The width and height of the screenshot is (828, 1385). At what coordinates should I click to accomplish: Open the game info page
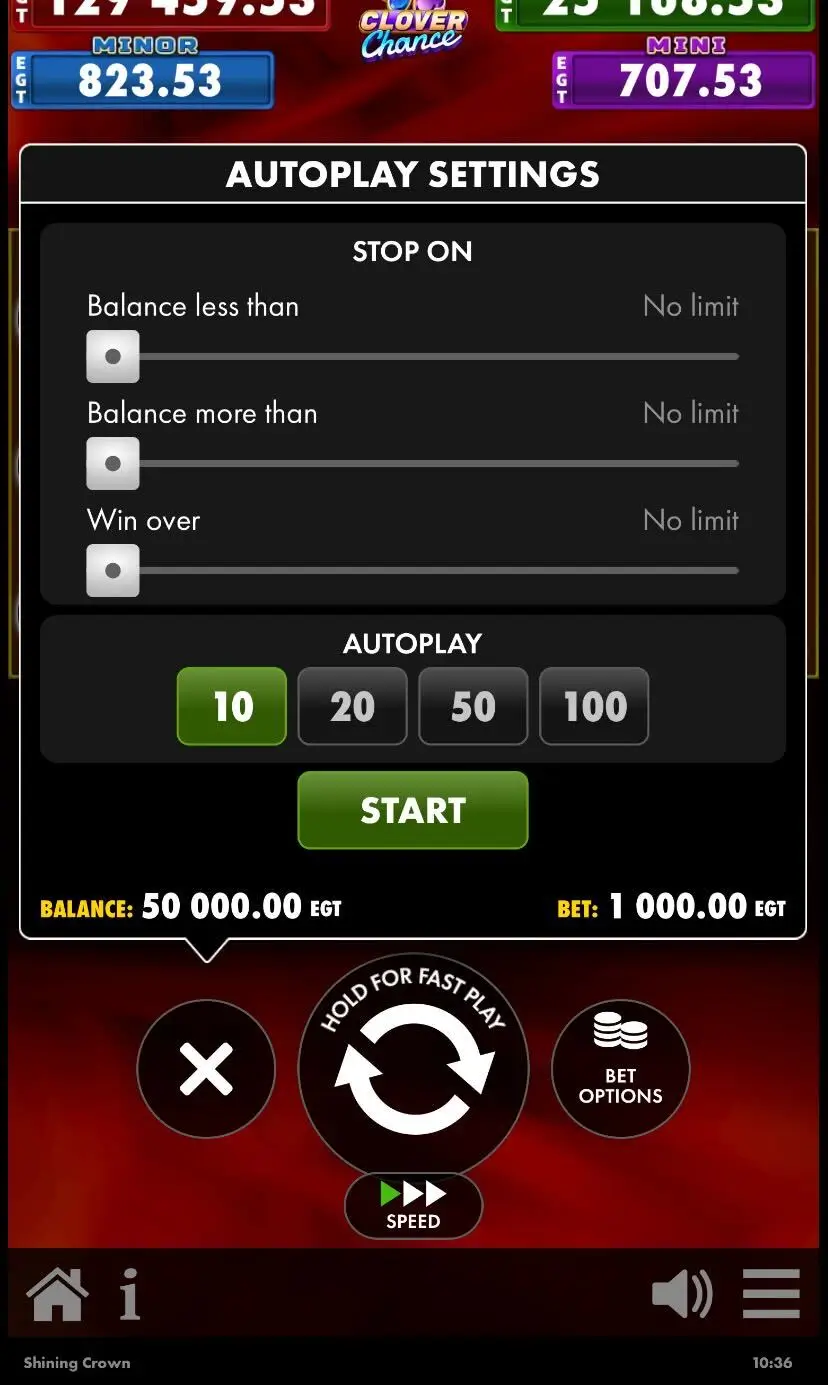(130, 1295)
